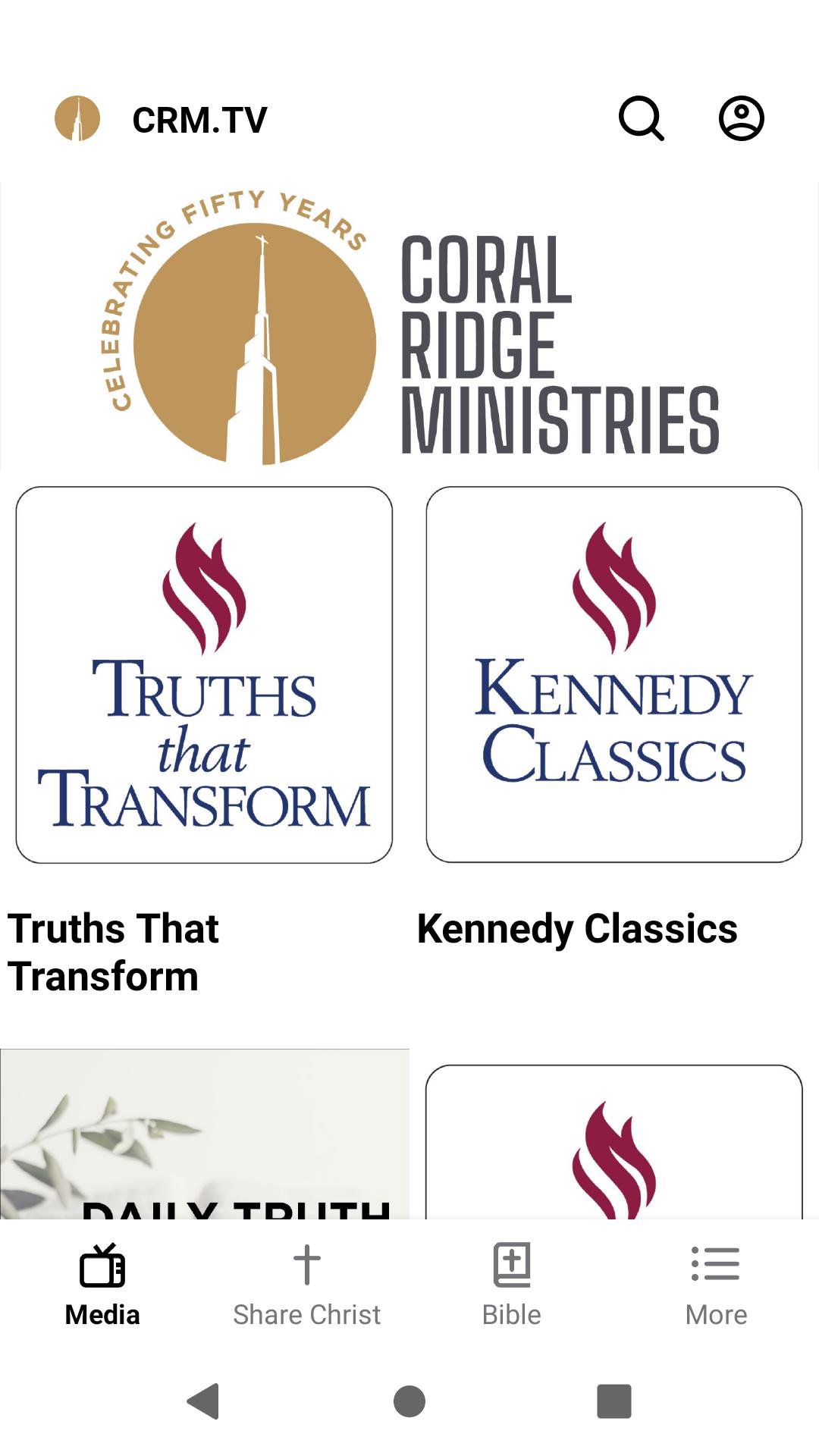Open the user profile icon

741,118
